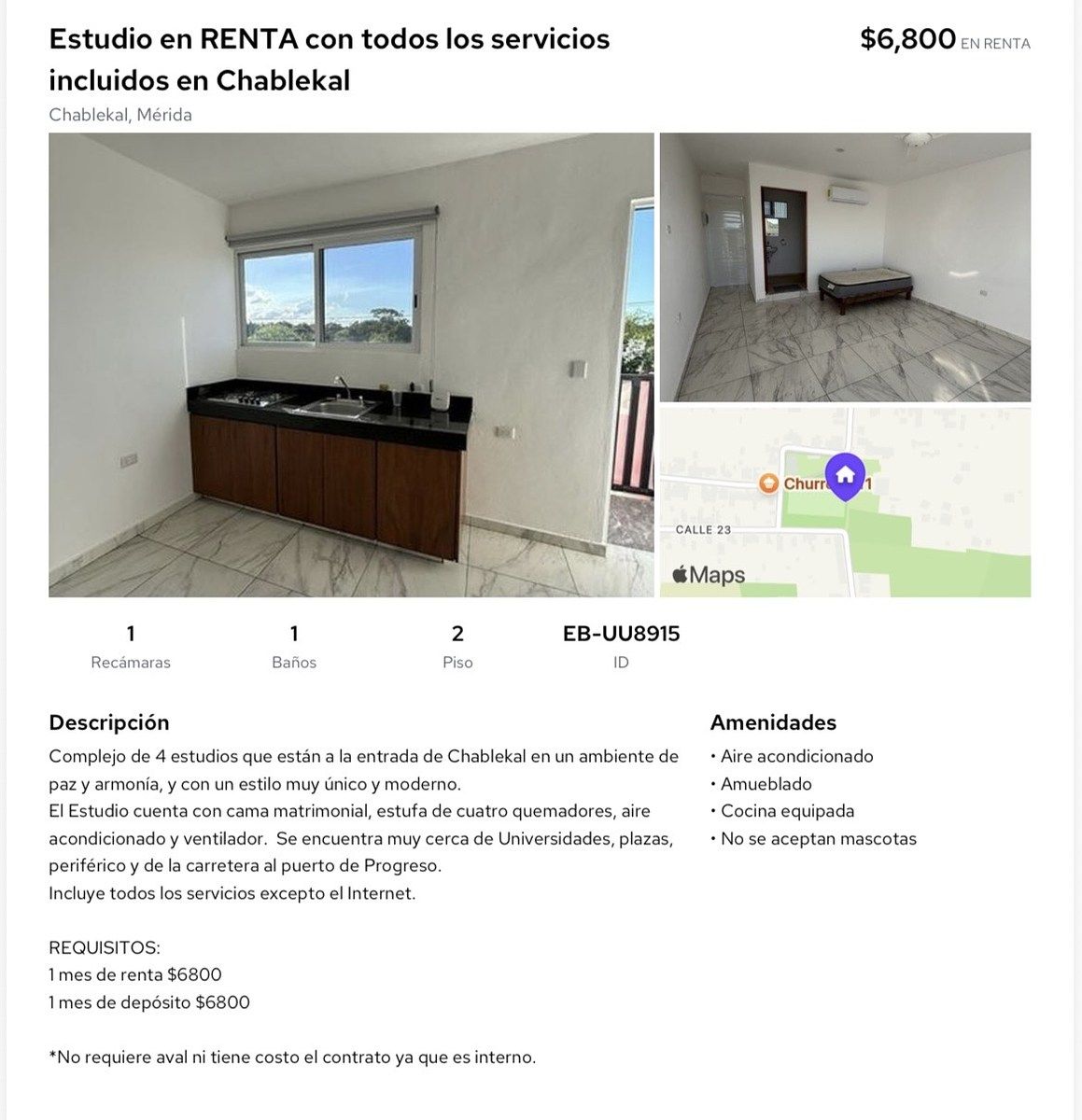Click CALLE 23 label on the map
The image size is (1082, 1120).
click(x=704, y=529)
